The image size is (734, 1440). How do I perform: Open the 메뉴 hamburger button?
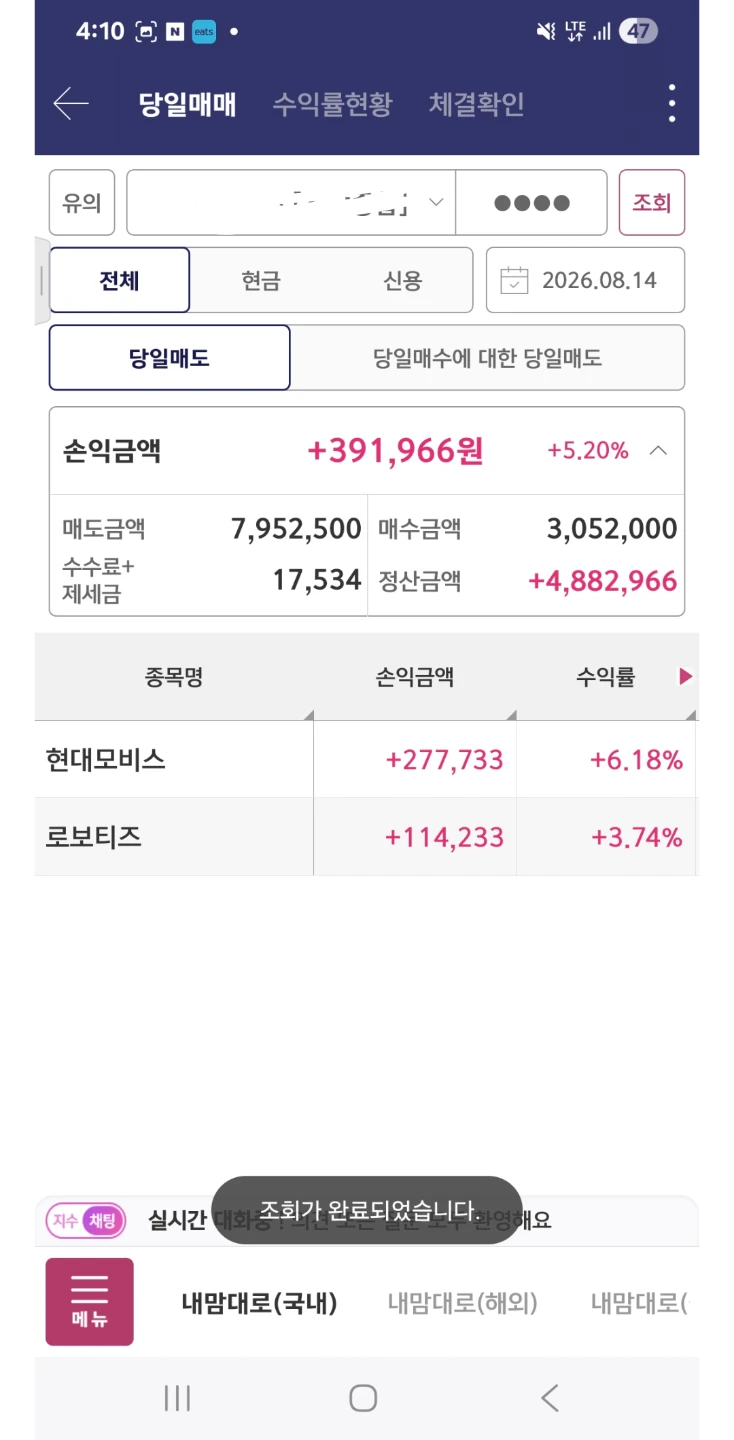pos(89,1302)
